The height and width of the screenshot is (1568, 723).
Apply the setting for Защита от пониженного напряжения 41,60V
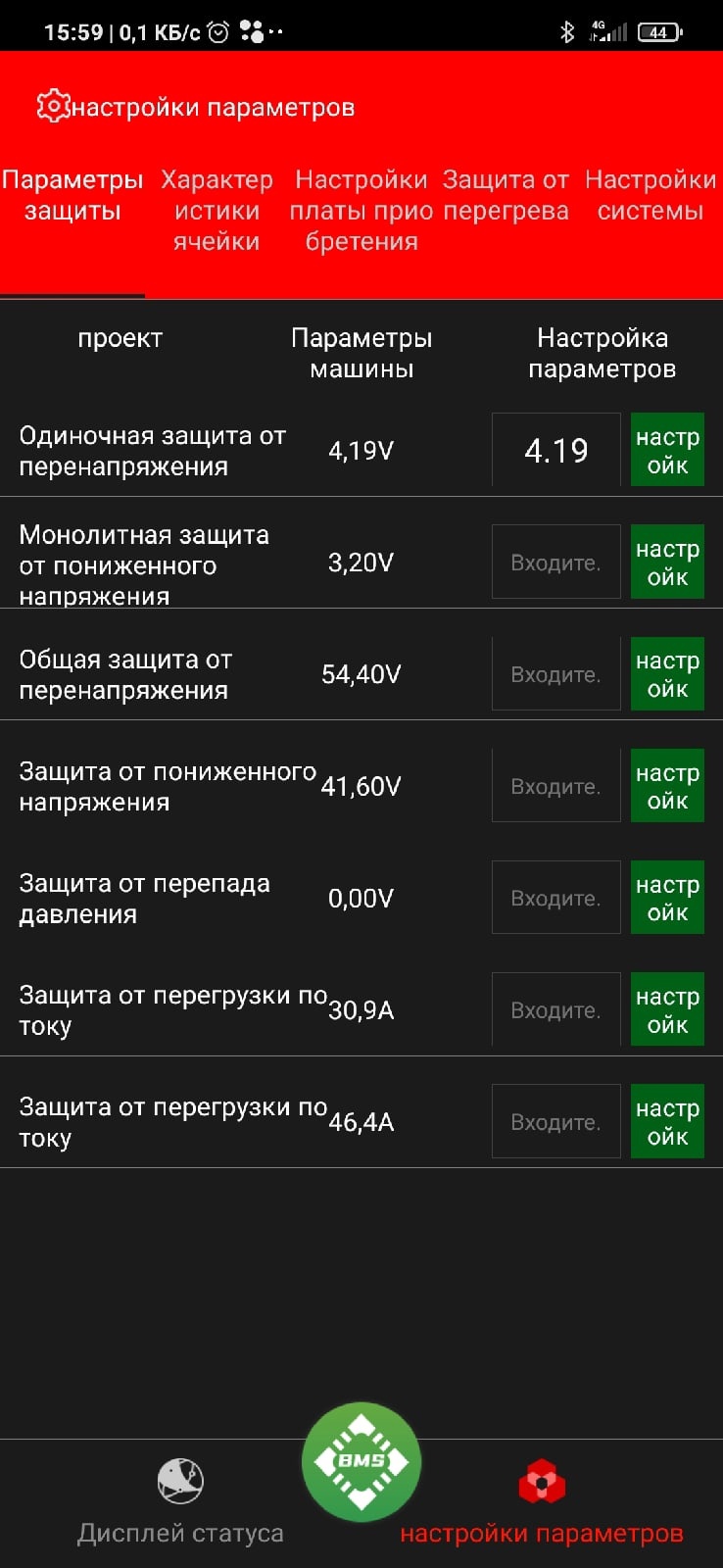(x=667, y=785)
